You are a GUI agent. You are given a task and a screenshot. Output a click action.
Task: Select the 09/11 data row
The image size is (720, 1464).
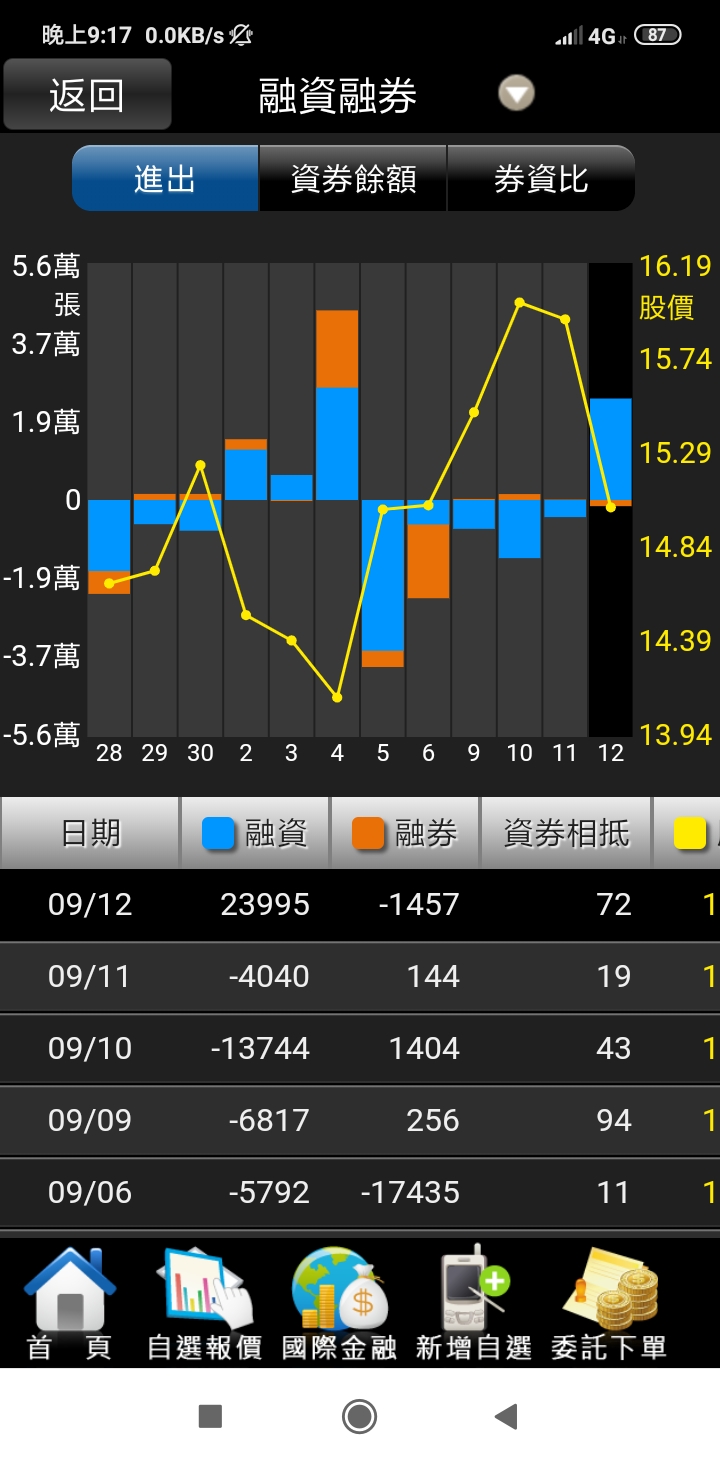[x=360, y=977]
